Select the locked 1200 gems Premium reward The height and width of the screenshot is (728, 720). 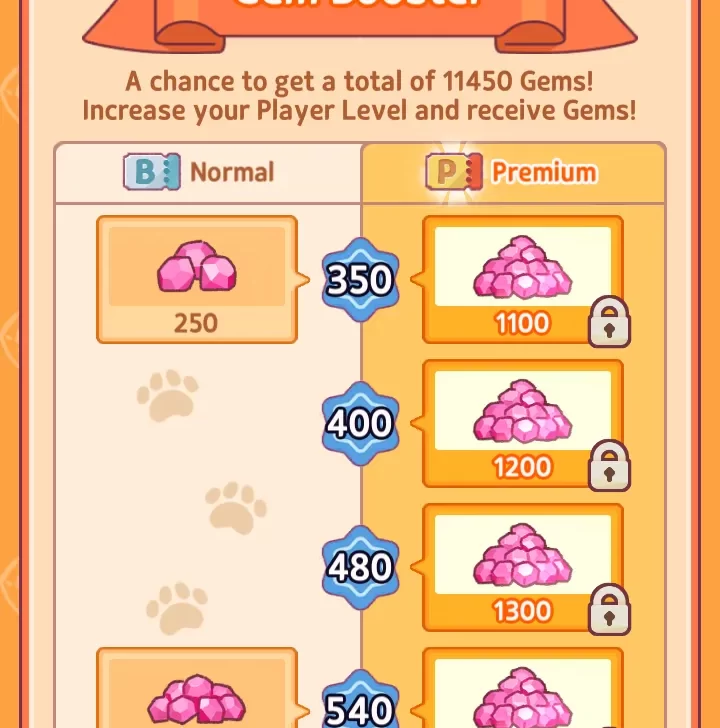tap(523, 423)
